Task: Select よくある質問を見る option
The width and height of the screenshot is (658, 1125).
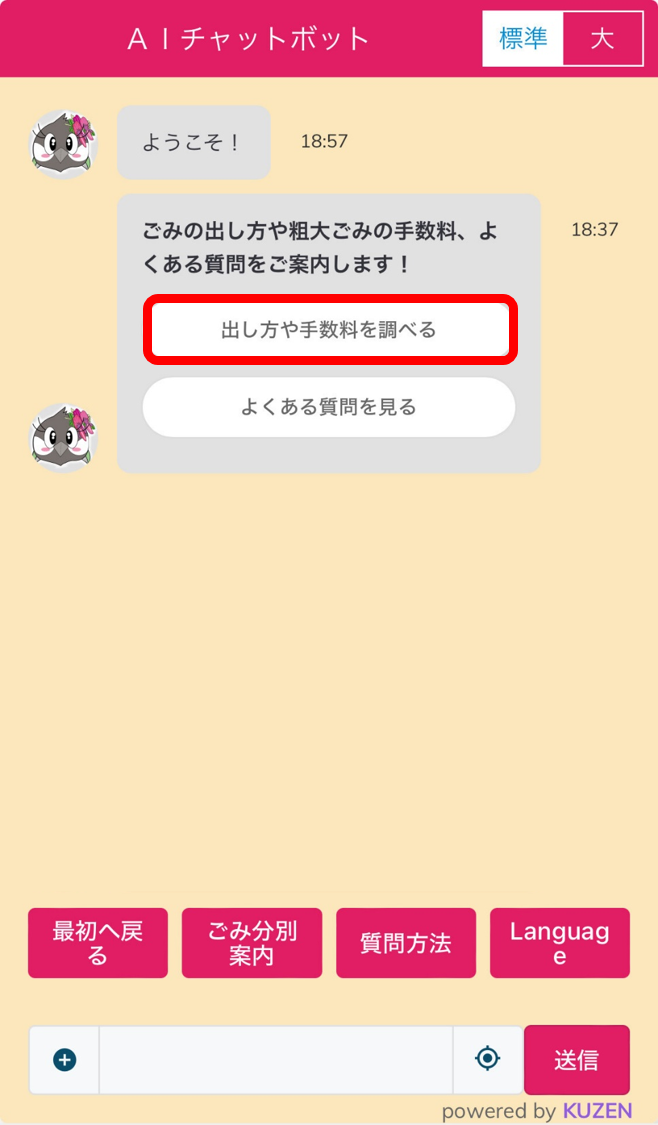Action: [x=329, y=407]
